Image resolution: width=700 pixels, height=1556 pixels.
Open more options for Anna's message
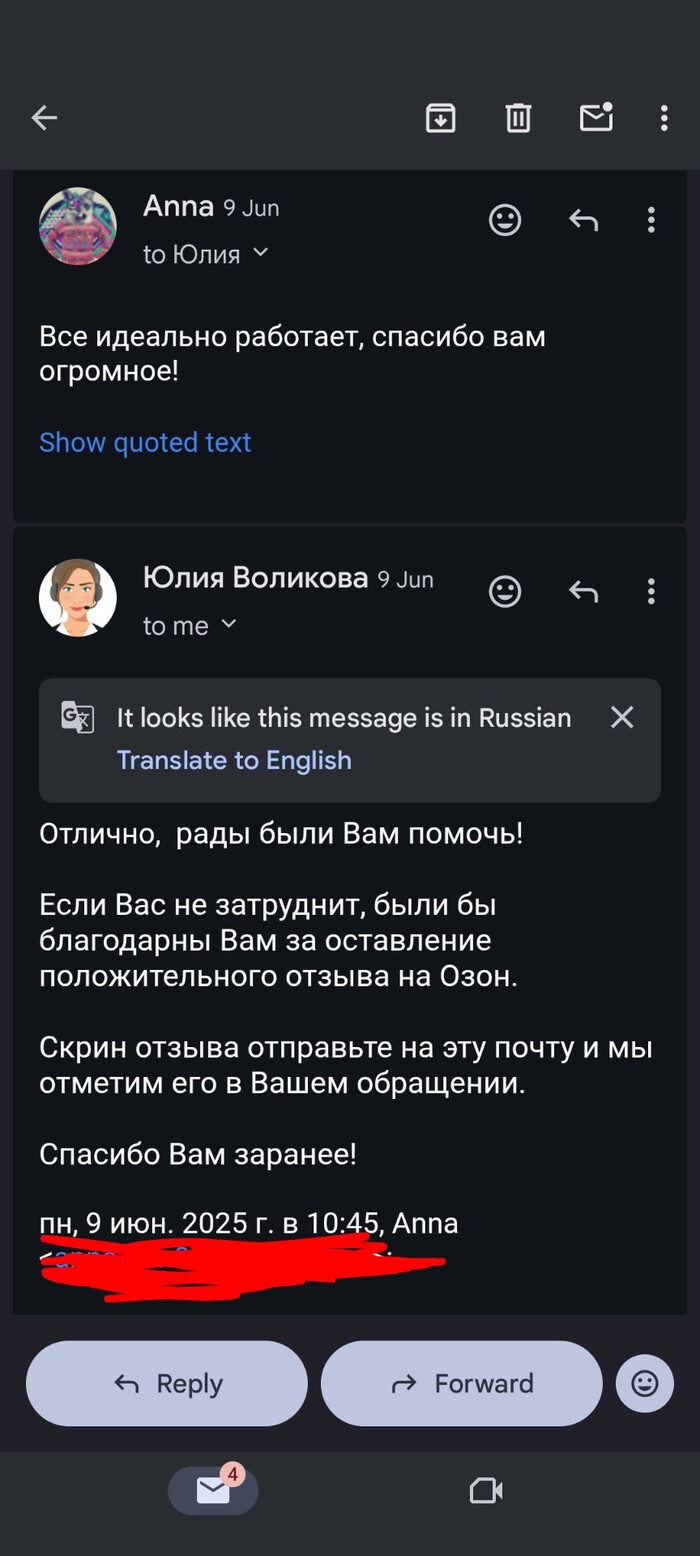pos(651,220)
